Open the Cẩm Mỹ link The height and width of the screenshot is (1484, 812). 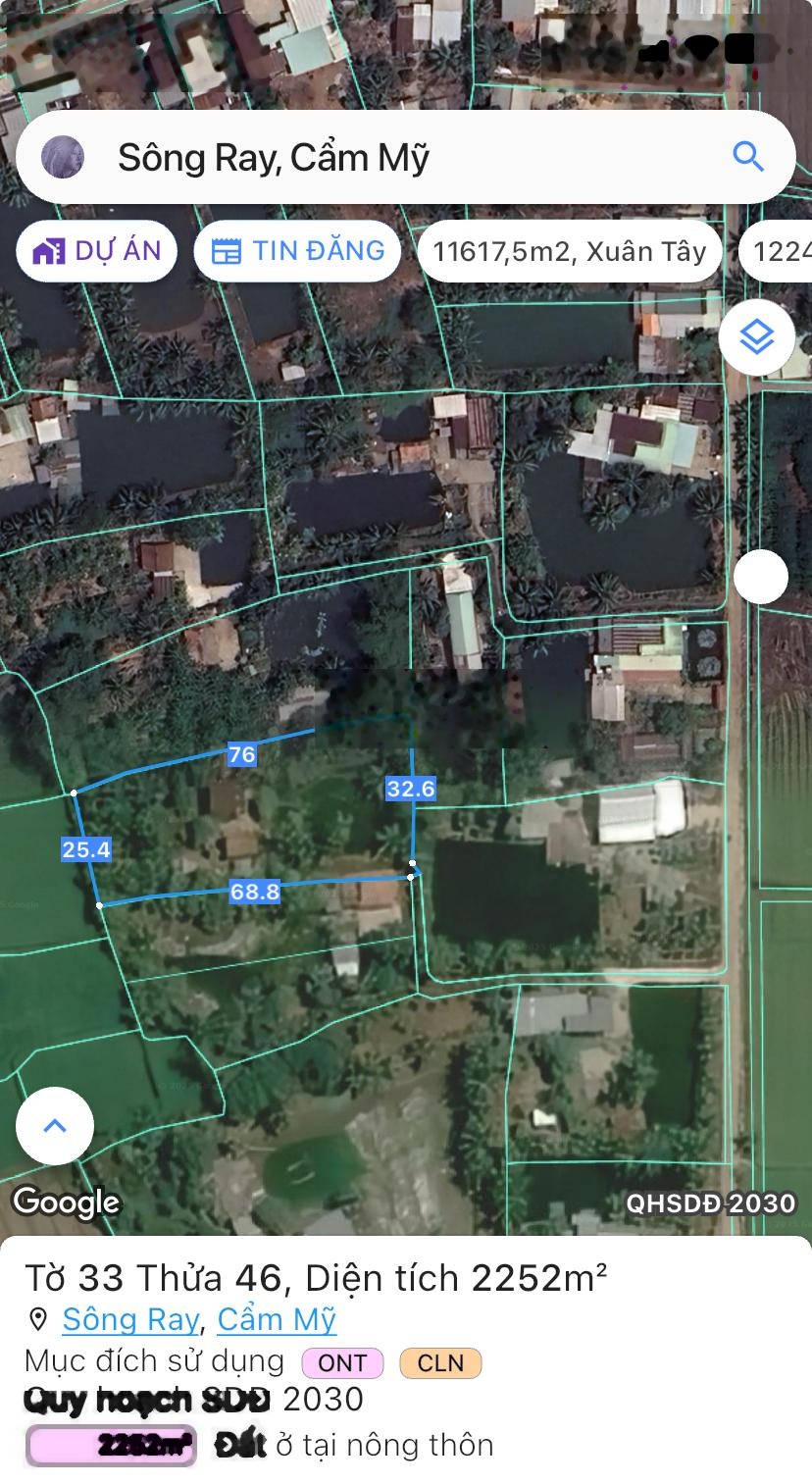point(276,1320)
